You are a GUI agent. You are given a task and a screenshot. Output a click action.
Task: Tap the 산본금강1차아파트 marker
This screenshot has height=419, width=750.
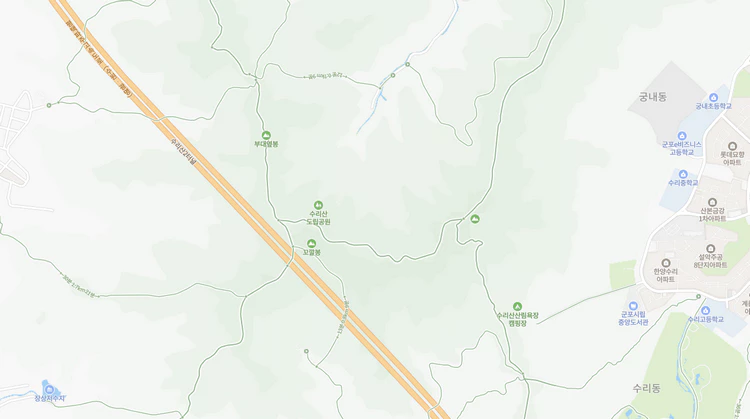[713, 202]
